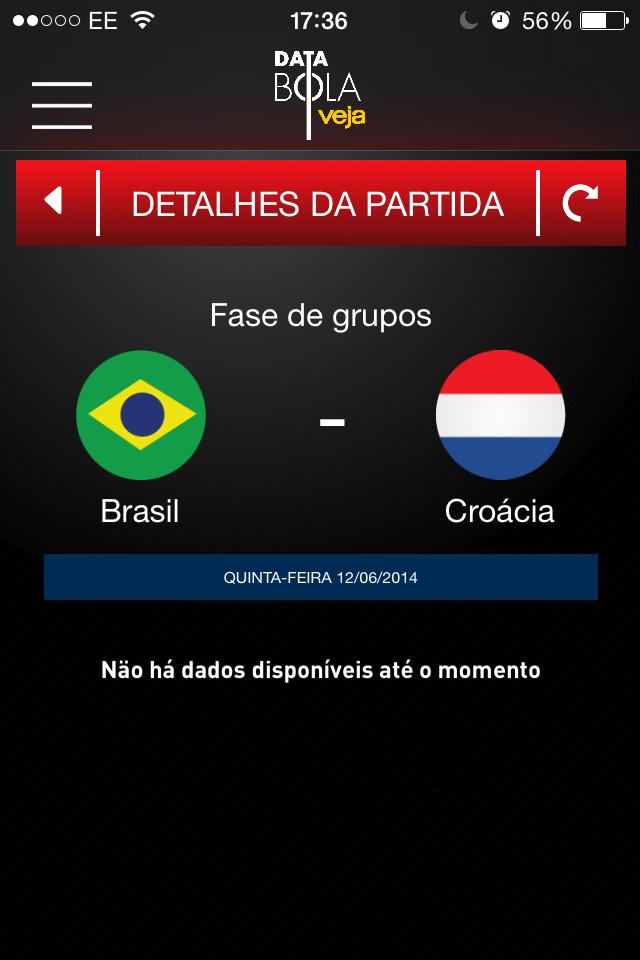Open the hamburger menu
Image resolution: width=640 pixels, height=960 pixels.
coord(61,104)
